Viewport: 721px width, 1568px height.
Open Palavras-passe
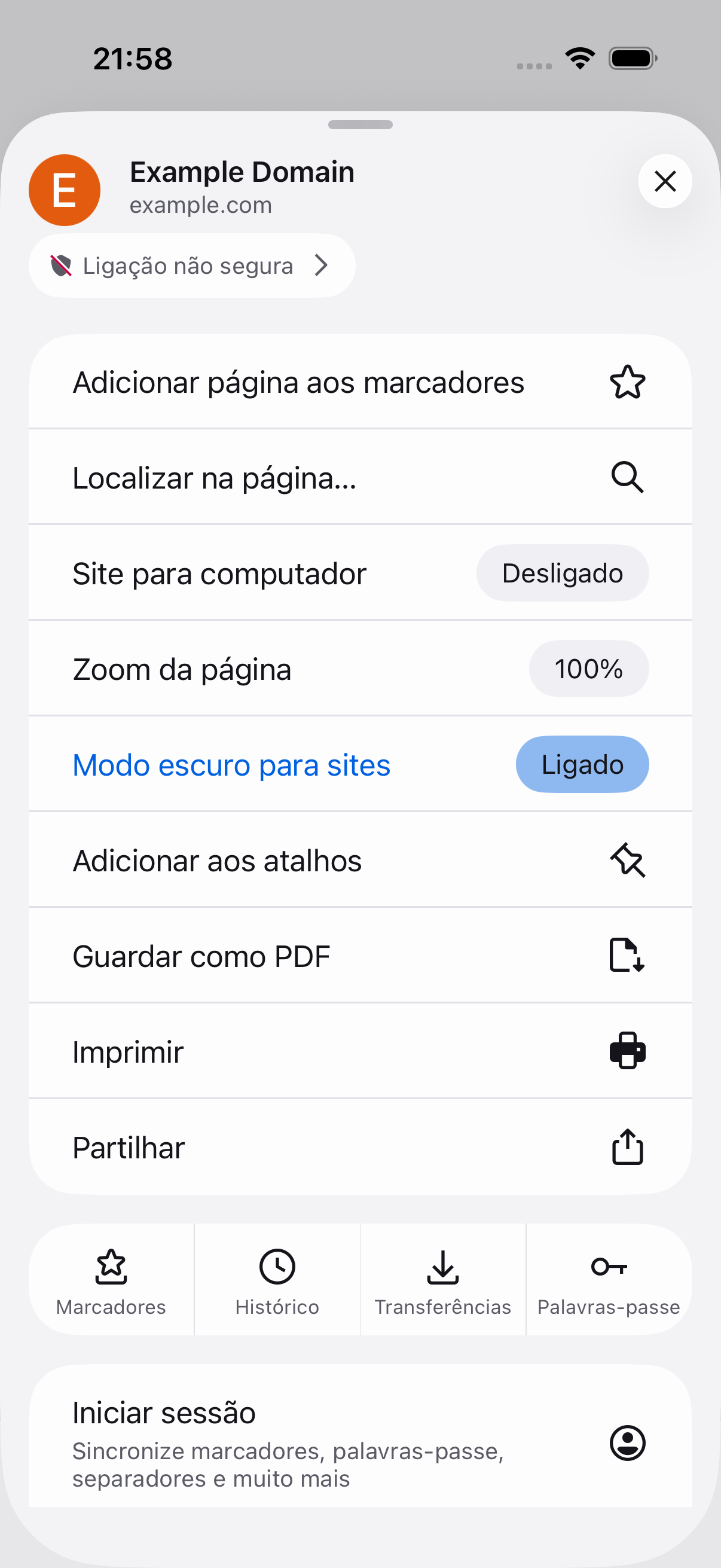pyautogui.click(x=609, y=1280)
